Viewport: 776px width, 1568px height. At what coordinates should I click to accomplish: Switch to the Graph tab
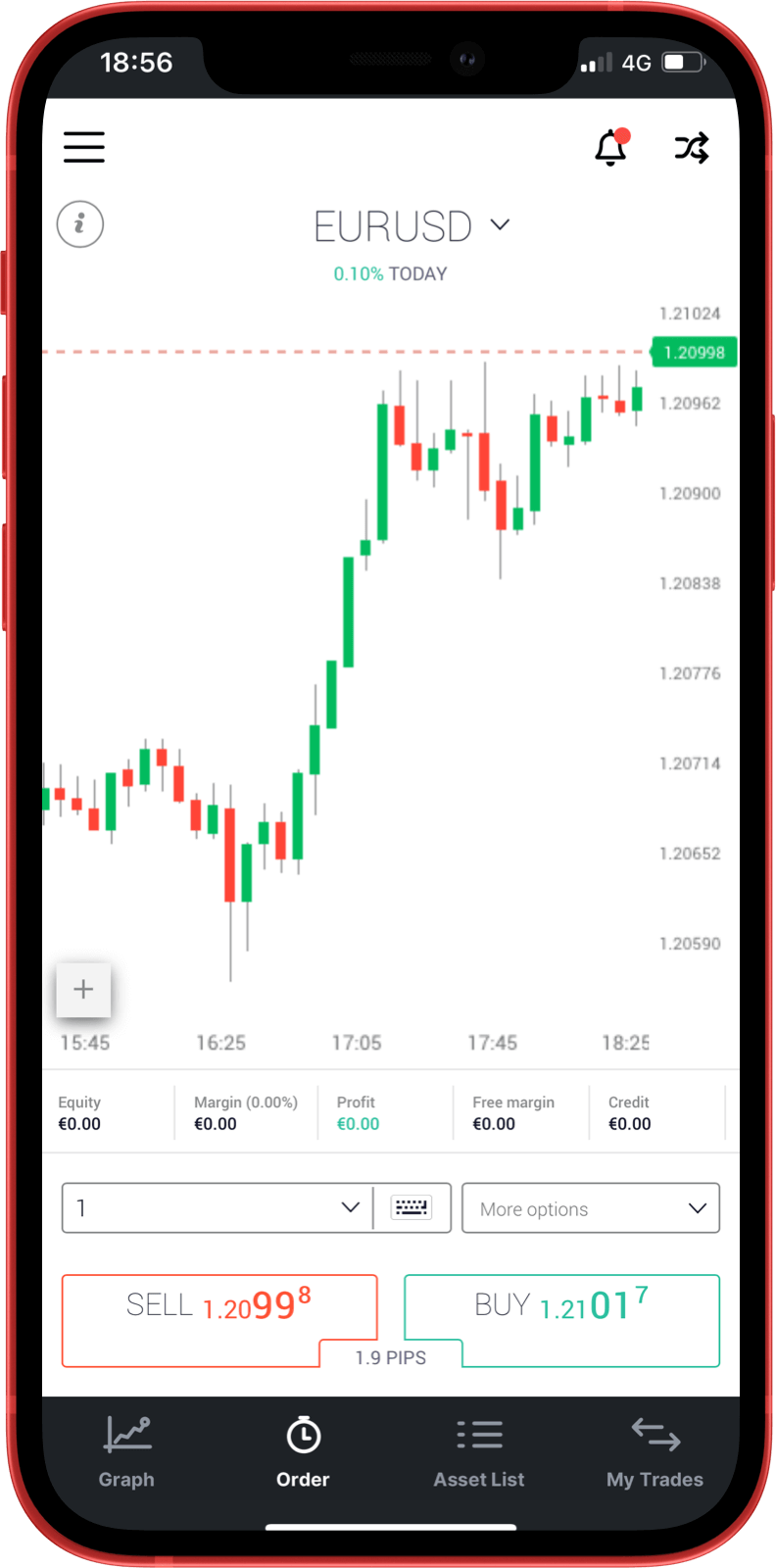coord(126,1452)
